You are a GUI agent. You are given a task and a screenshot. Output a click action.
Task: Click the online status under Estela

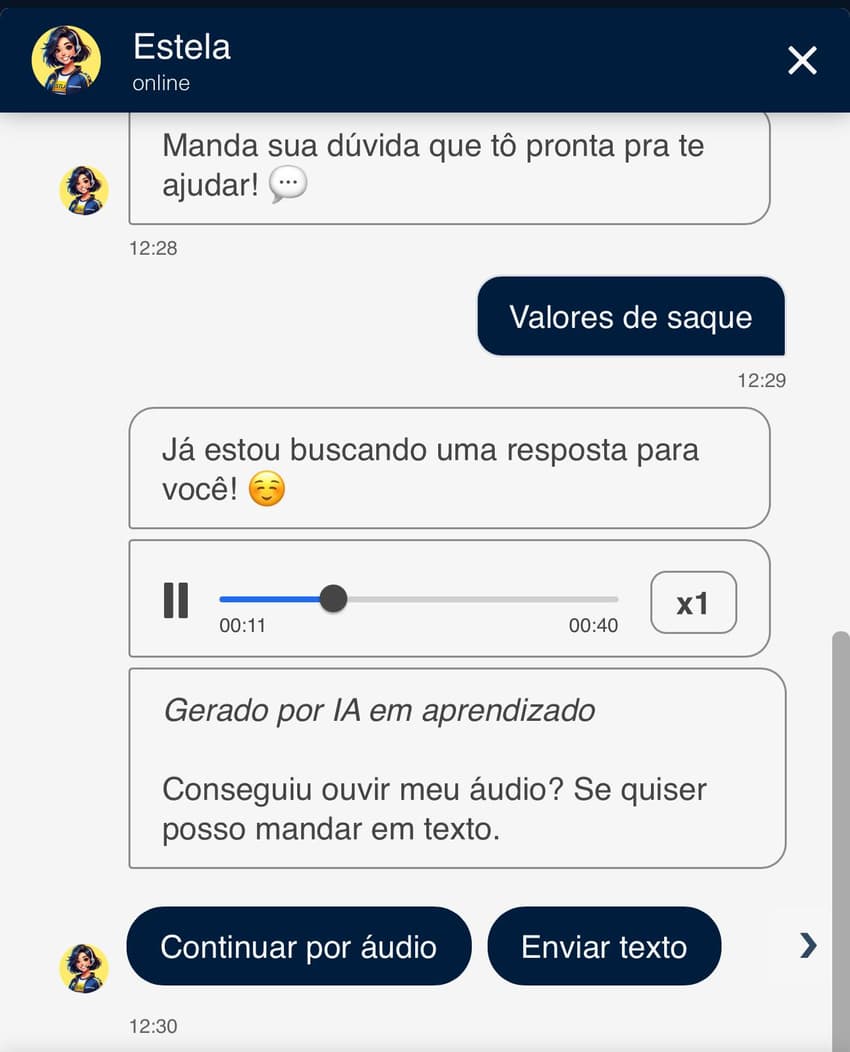(x=160, y=84)
